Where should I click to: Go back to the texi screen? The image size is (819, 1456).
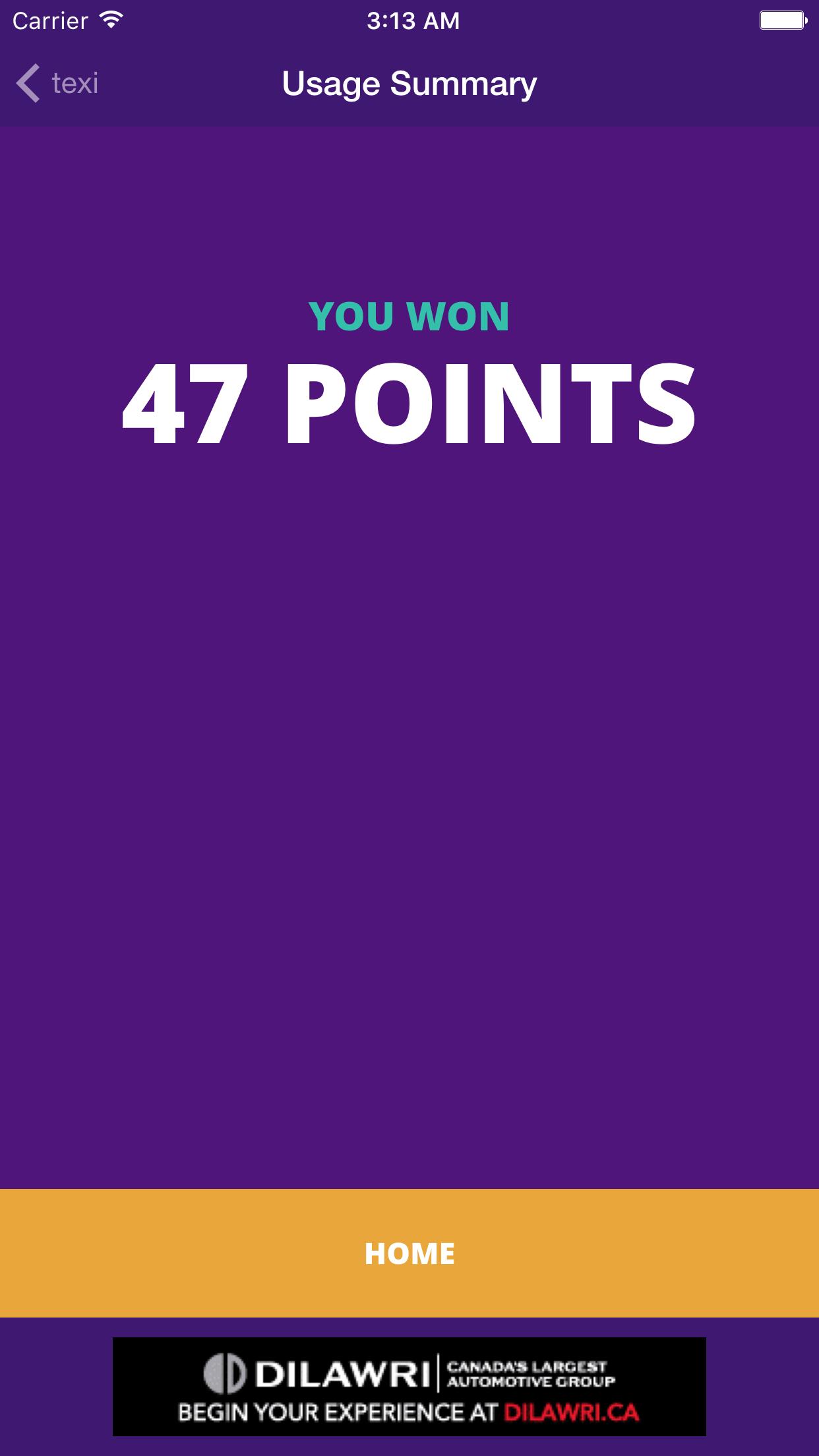coord(57,84)
